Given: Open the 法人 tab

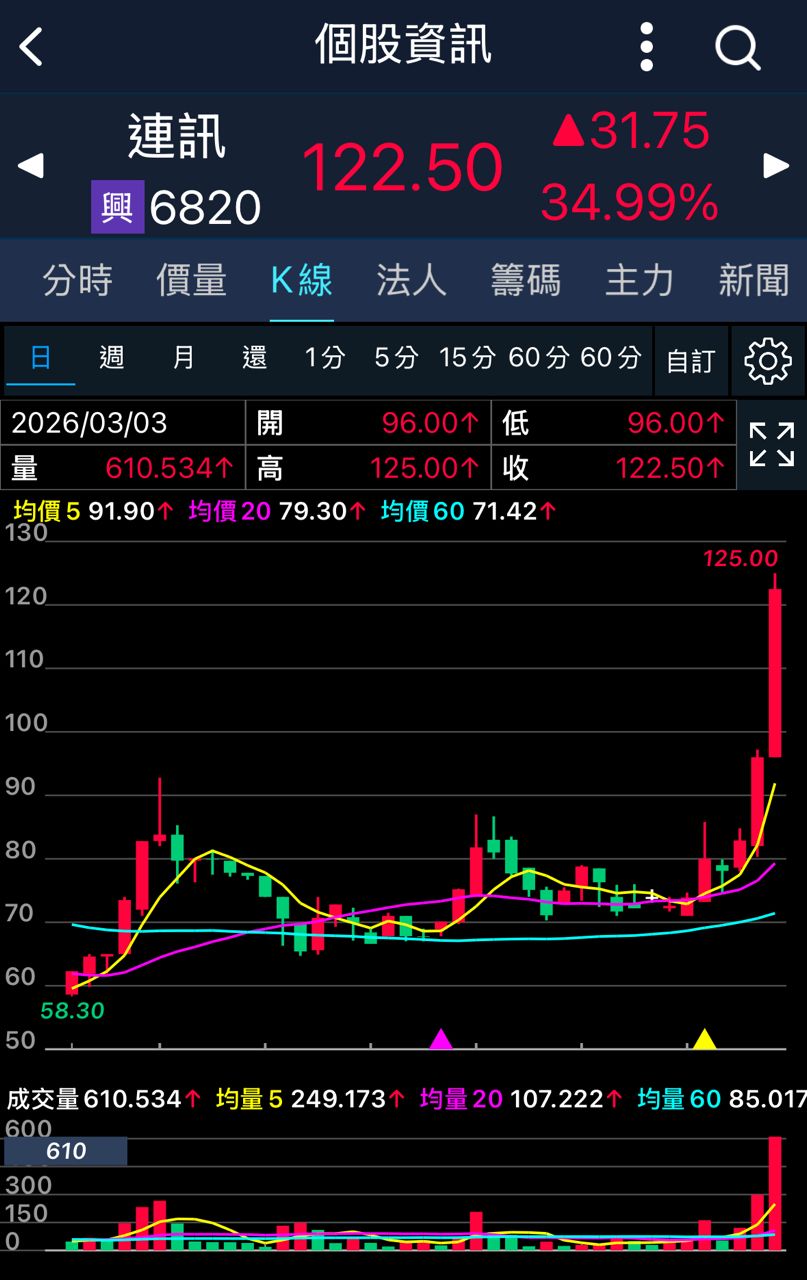Looking at the screenshot, I should (411, 281).
